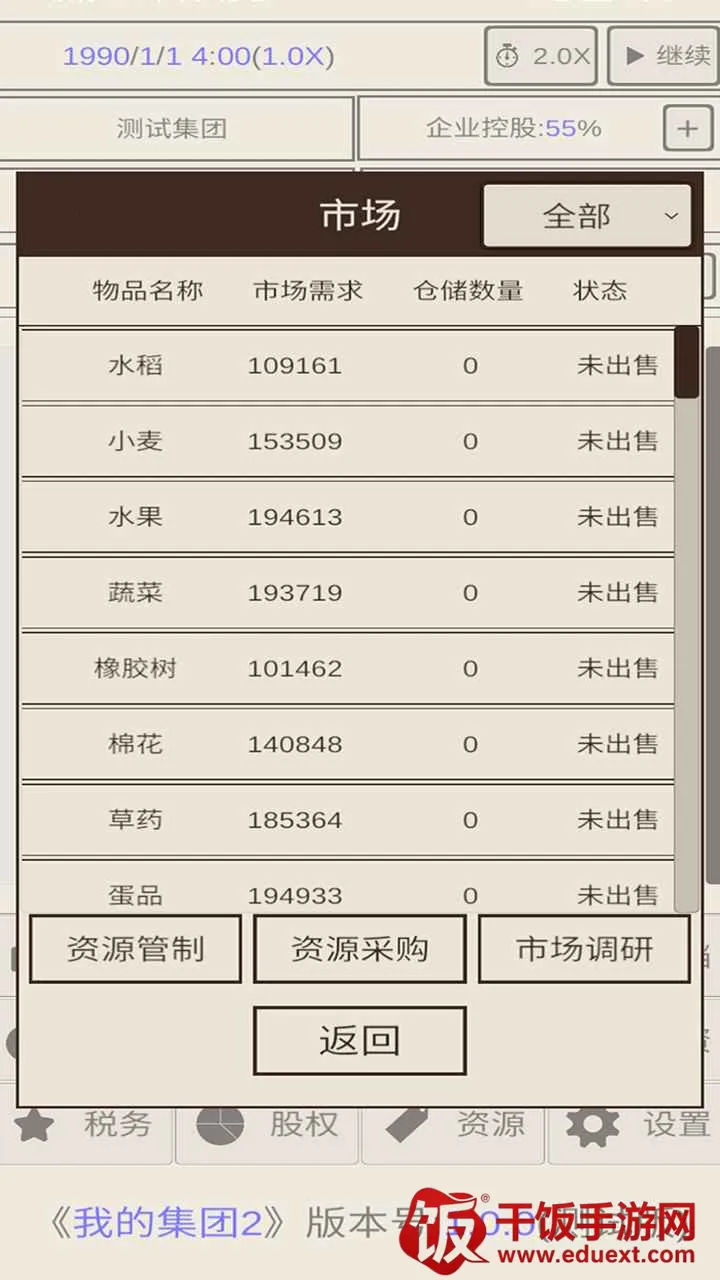This screenshot has height=1280, width=720.
Task: Go to the 资源 tab
Action: 455,1126
